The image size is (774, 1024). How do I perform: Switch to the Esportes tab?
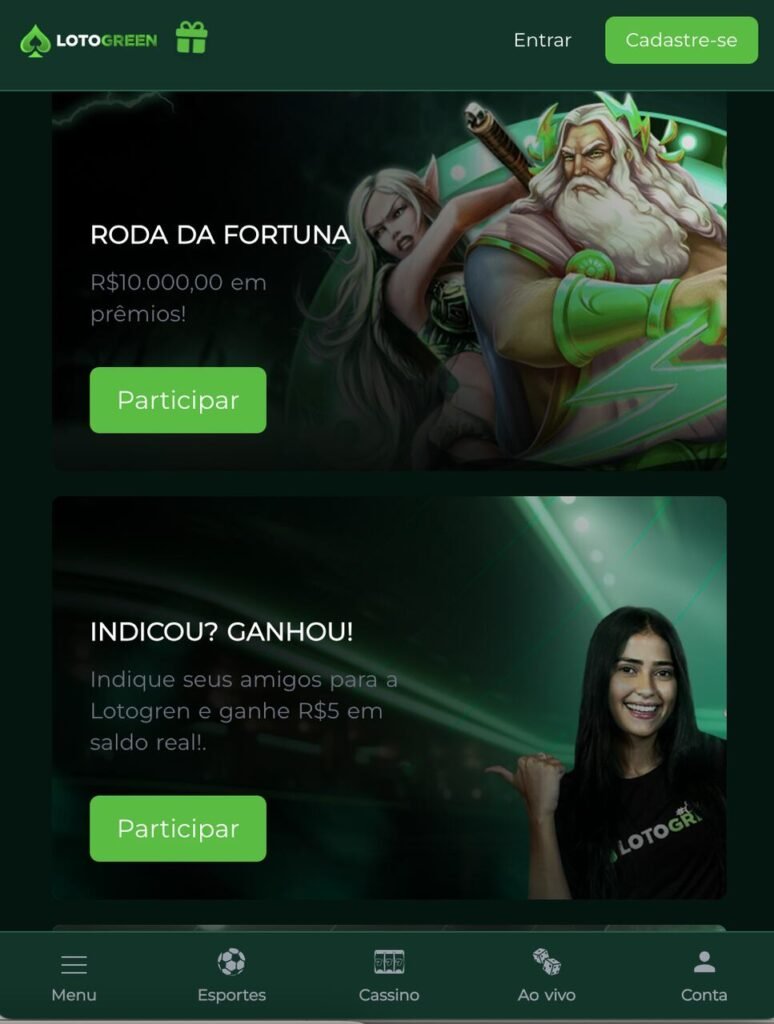coord(232,975)
